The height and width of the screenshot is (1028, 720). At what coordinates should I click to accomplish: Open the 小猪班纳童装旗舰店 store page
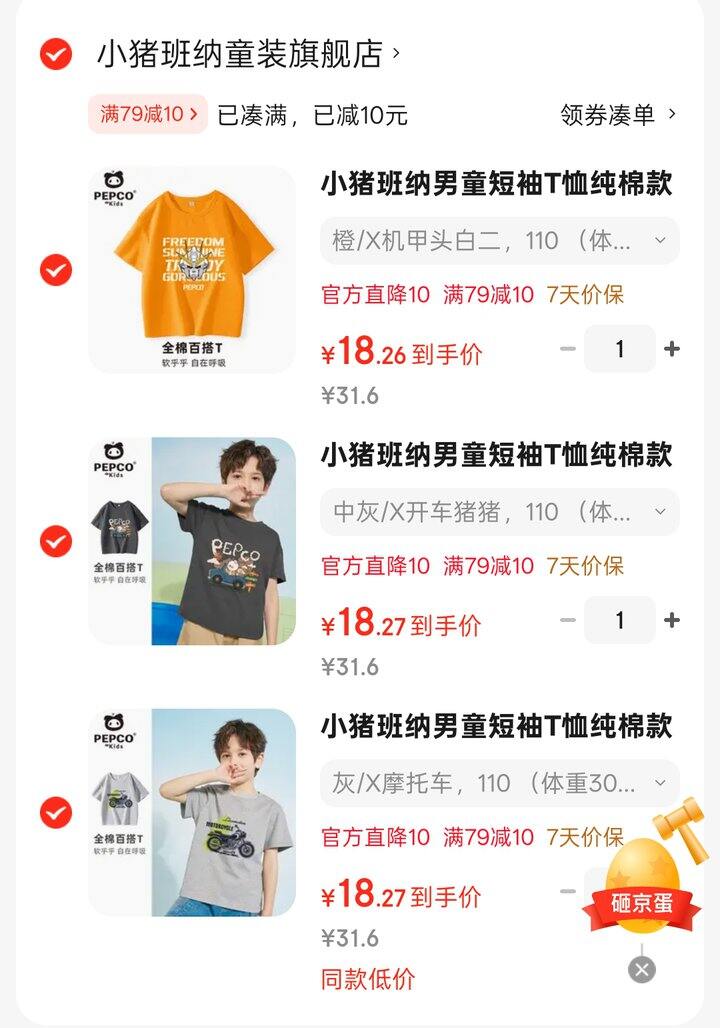pyautogui.click(x=240, y=54)
